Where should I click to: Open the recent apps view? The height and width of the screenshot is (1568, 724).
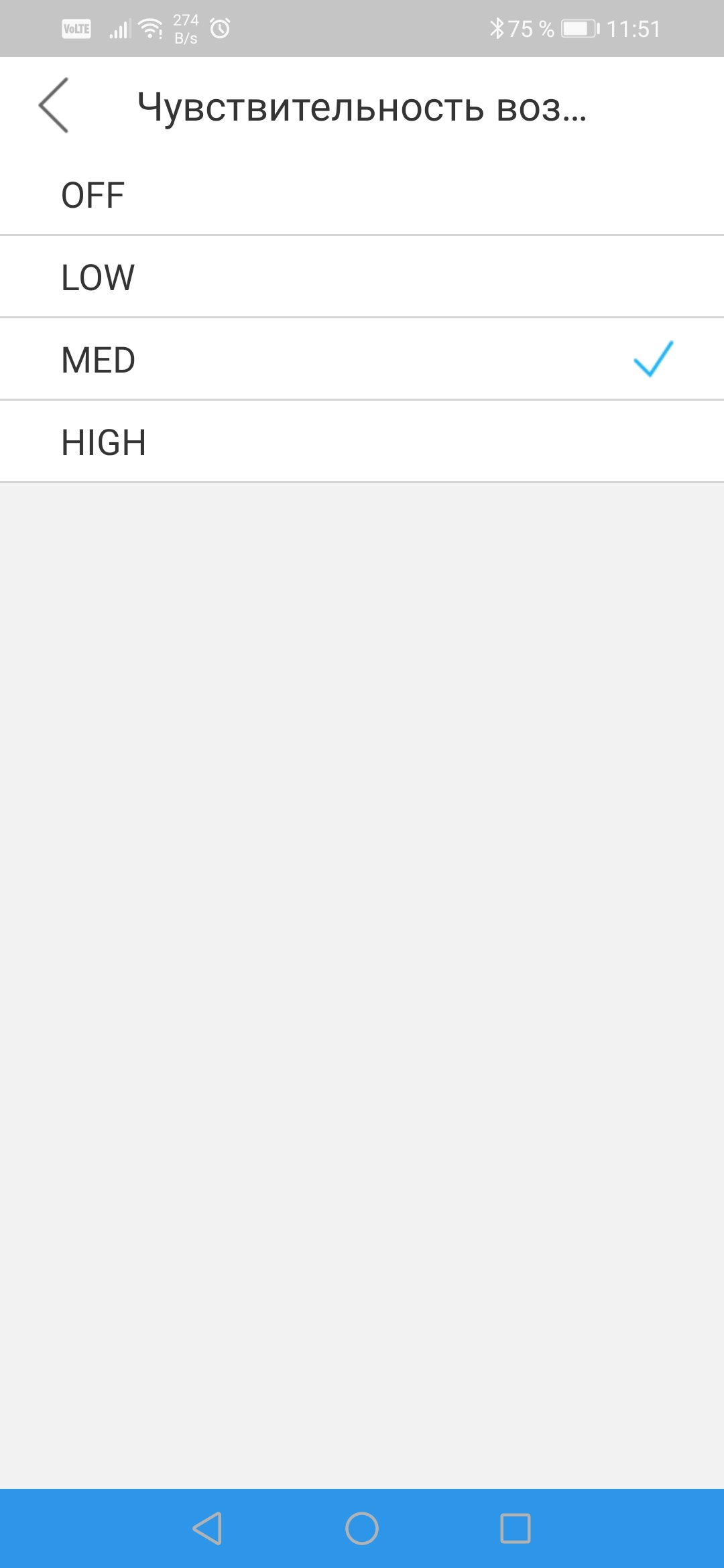(x=516, y=1528)
